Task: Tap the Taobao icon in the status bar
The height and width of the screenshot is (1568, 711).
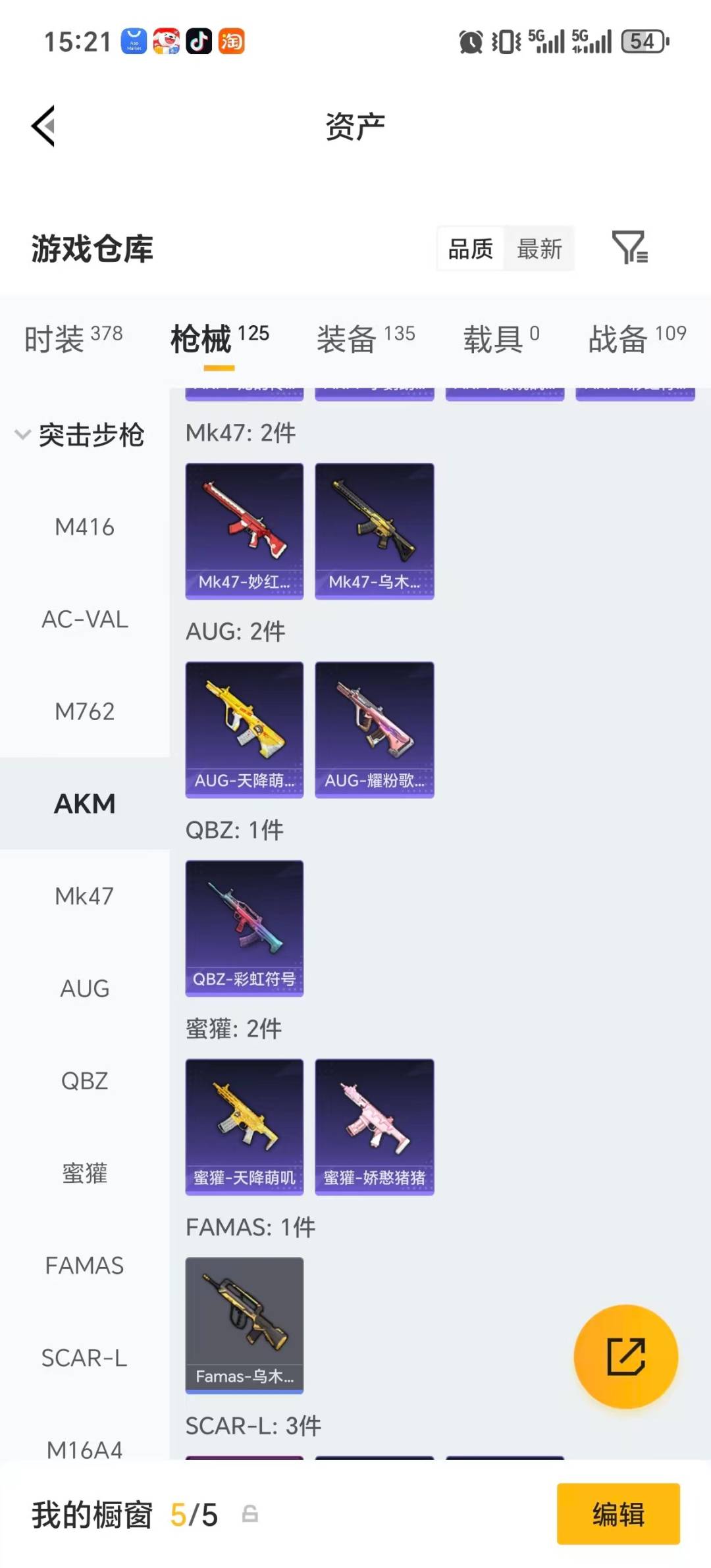Action: click(232, 41)
